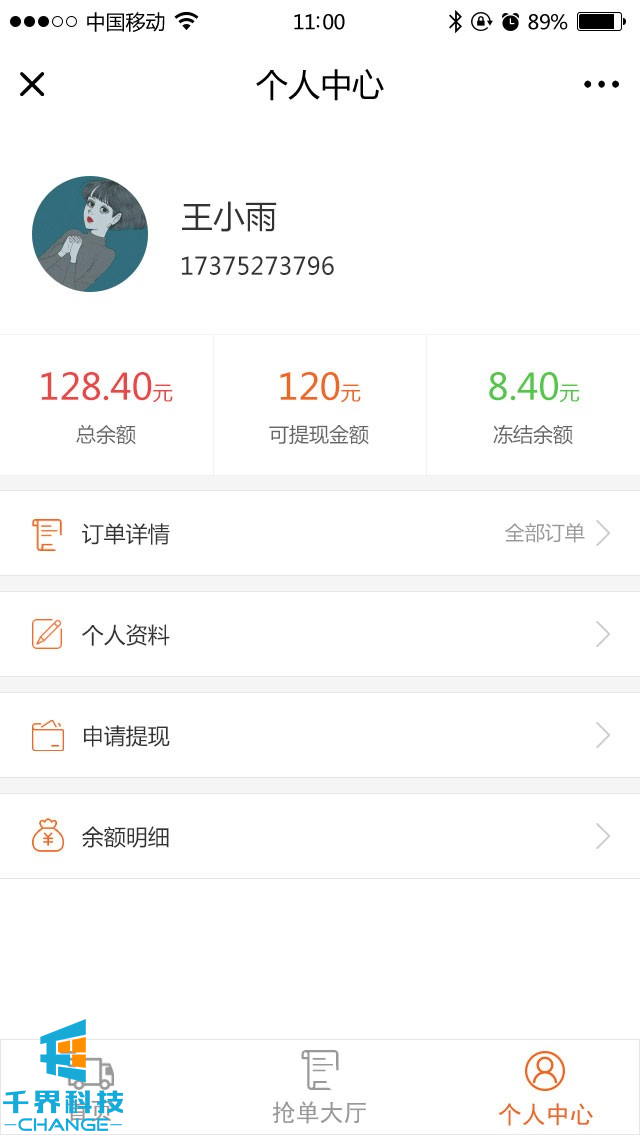Open the 个人资料 row
Image resolution: width=640 pixels, height=1135 pixels.
point(320,635)
